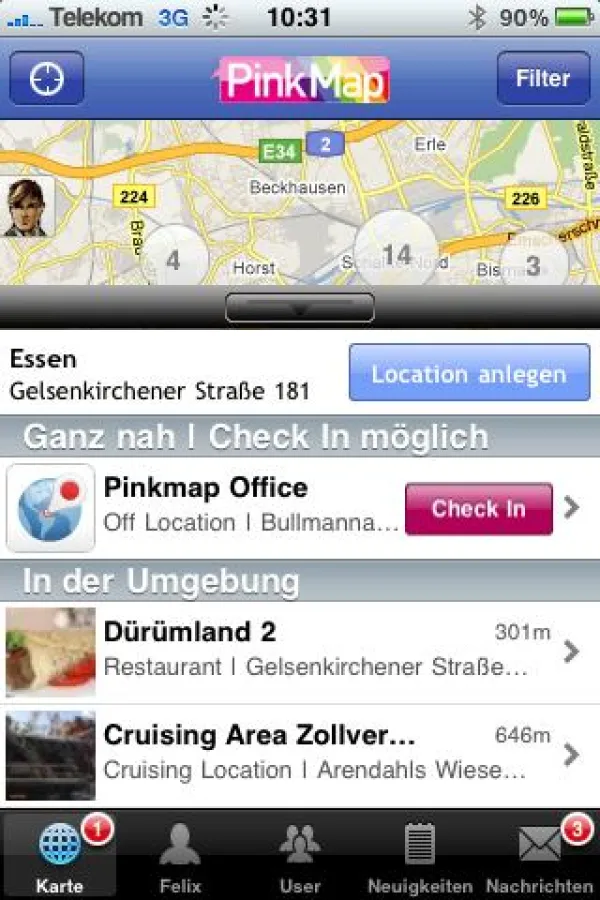Viewport: 600px width, 900px height.
Task: Open the map cluster marked 3
Action: 533,264
